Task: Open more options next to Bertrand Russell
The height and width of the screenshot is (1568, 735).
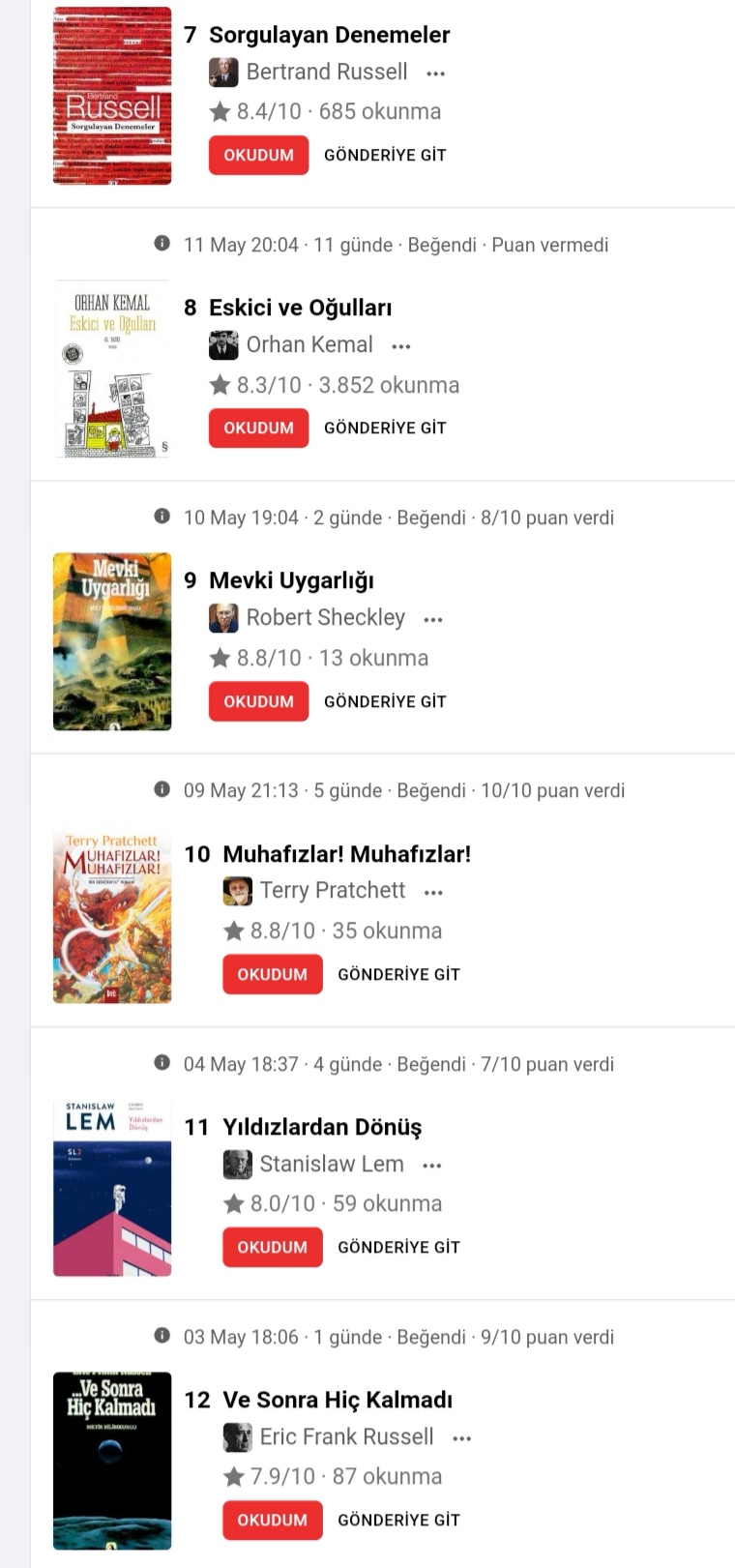Action: pyautogui.click(x=436, y=74)
